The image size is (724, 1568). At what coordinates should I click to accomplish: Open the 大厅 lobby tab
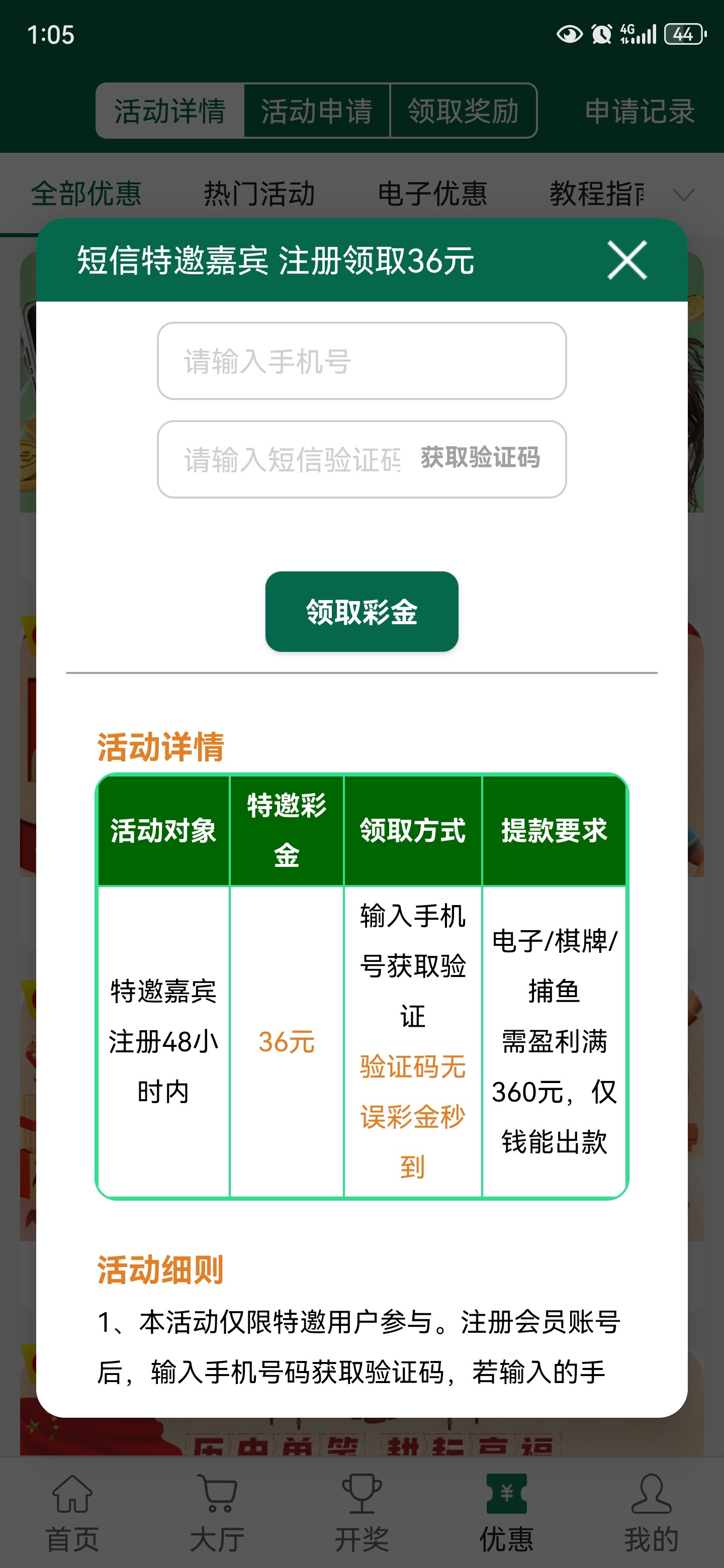click(x=217, y=1513)
